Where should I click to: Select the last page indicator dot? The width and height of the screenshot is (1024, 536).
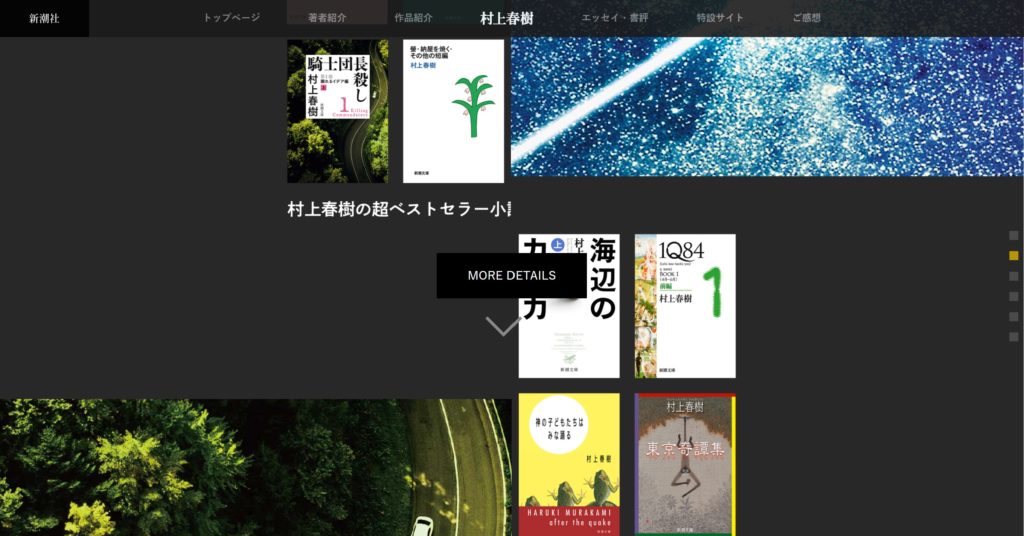(1013, 337)
